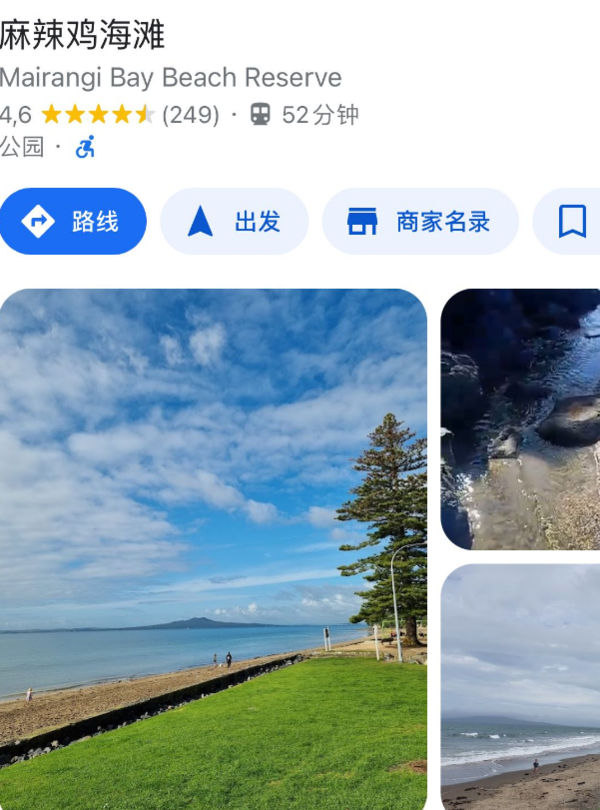Viewport: 600px width, 810px height.
Task: Start navigation with 出发 button
Action: 234,221
